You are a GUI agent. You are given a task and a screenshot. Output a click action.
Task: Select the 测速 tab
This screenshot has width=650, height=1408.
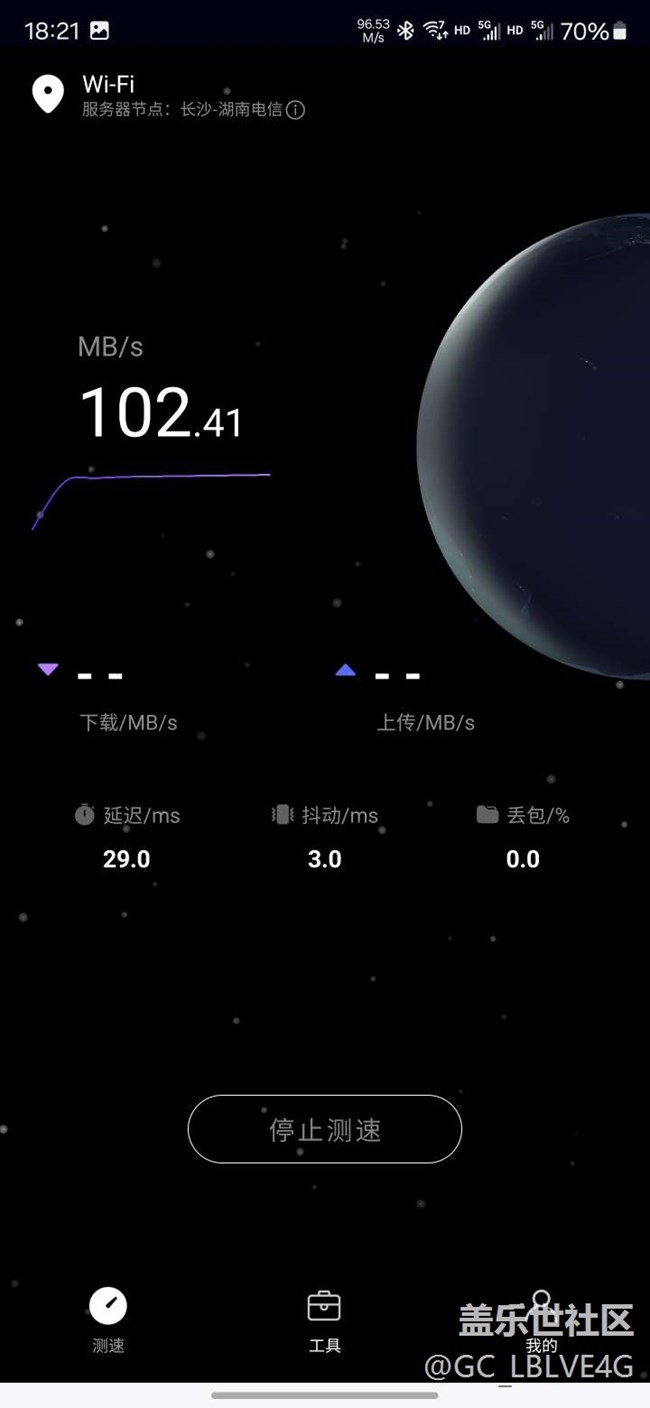(x=108, y=1320)
